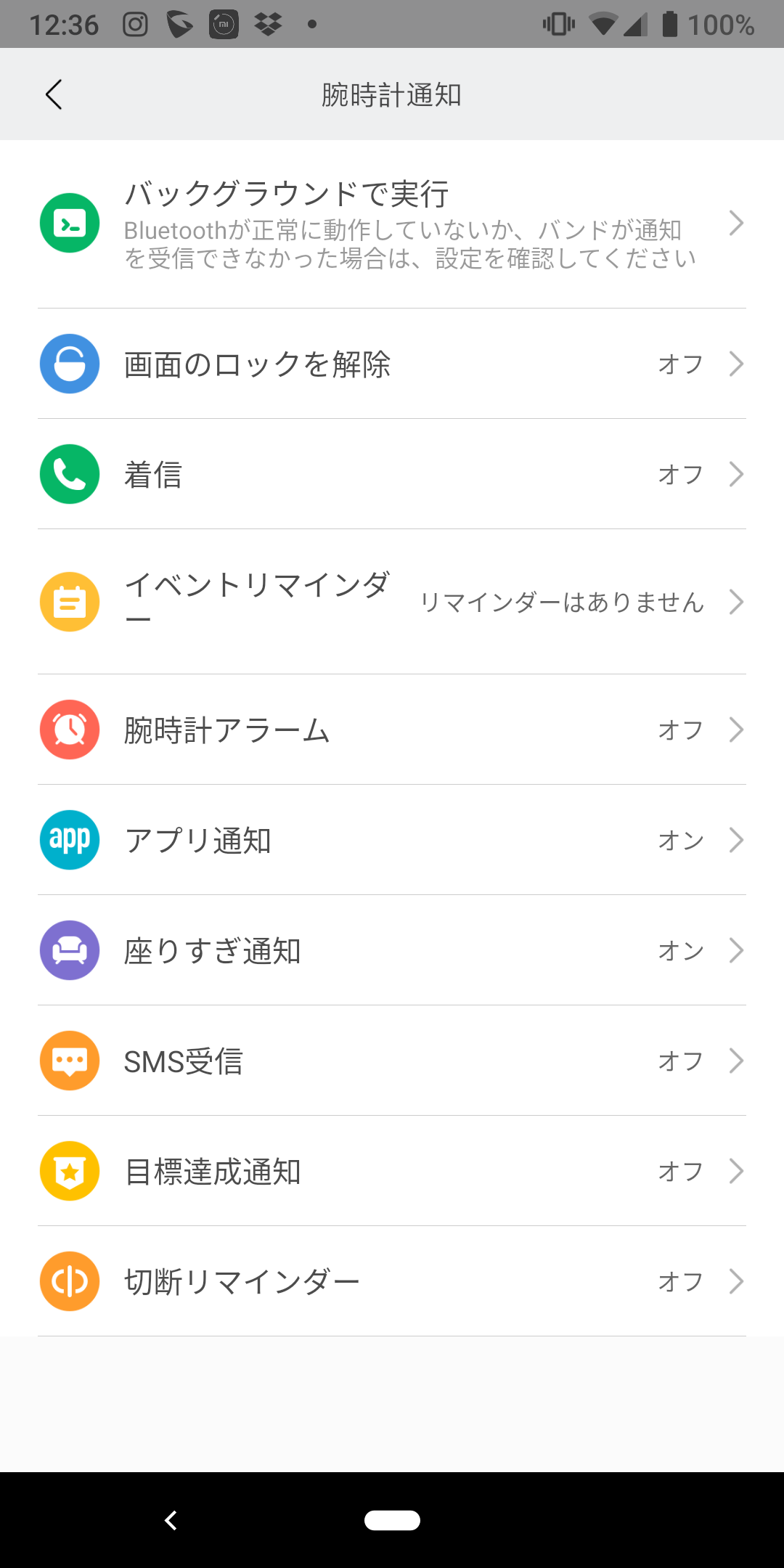The height and width of the screenshot is (1568, 784).
Task: Go back using the header arrow
Action: [54, 94]
